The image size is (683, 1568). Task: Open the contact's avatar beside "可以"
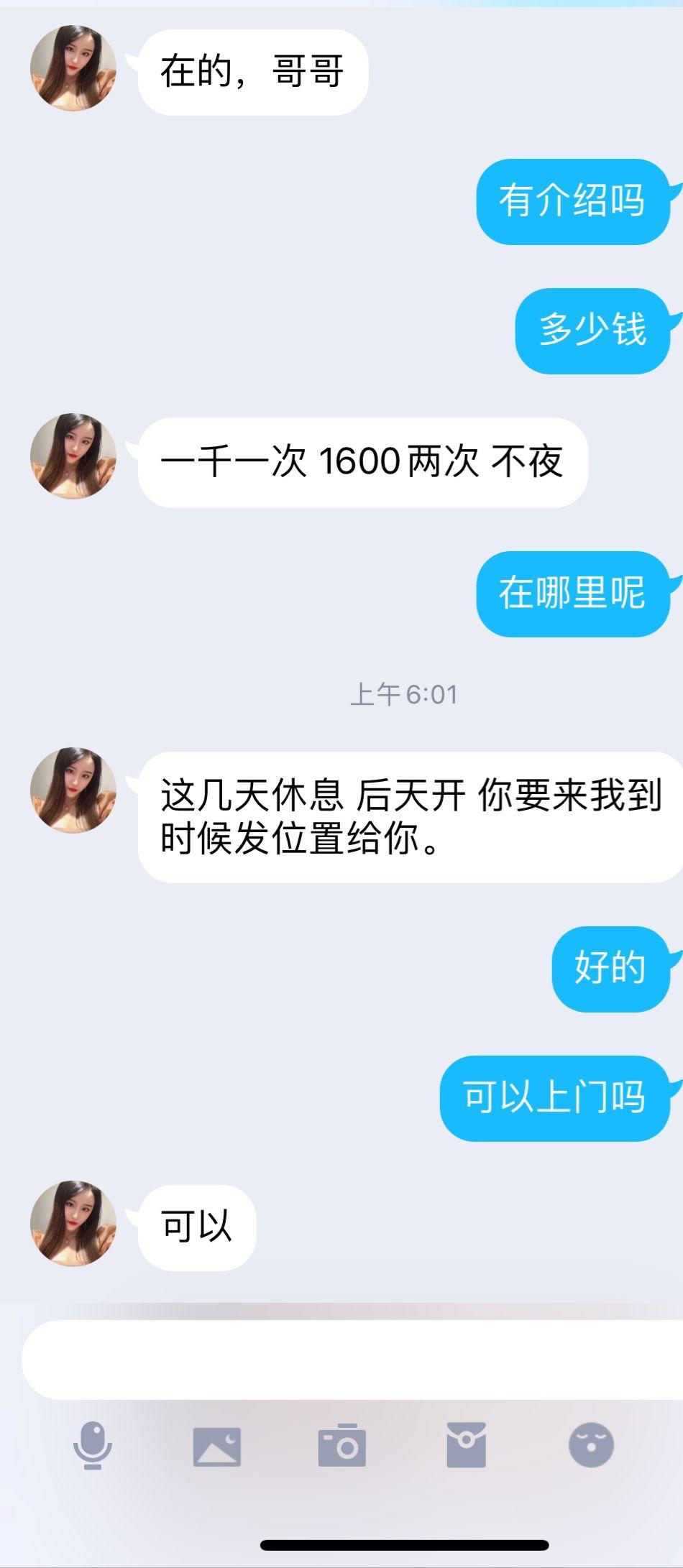click(x=73, y=1224)
